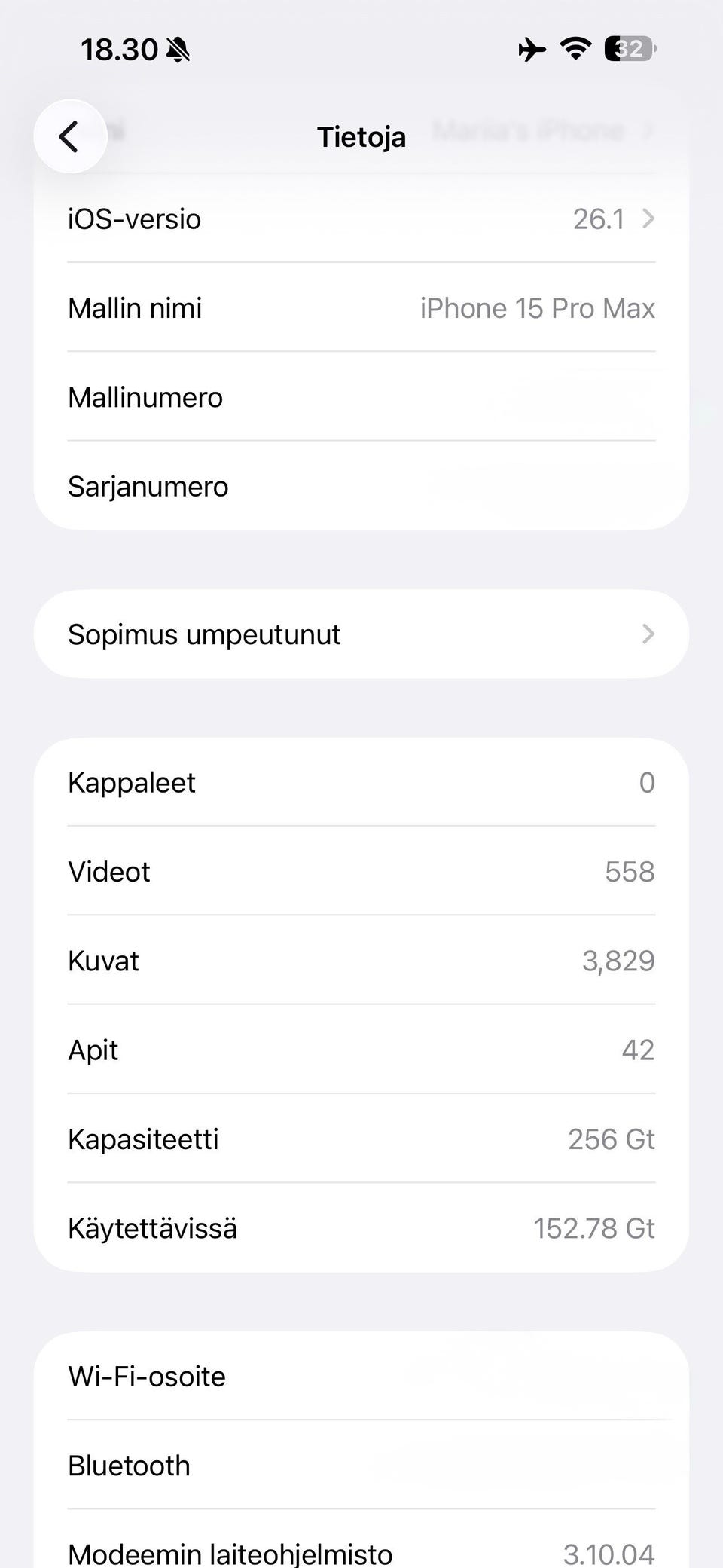Tap the Mallinumero row to reveal number
This screenshot has width=723, height=1568.
coord(361,397)
